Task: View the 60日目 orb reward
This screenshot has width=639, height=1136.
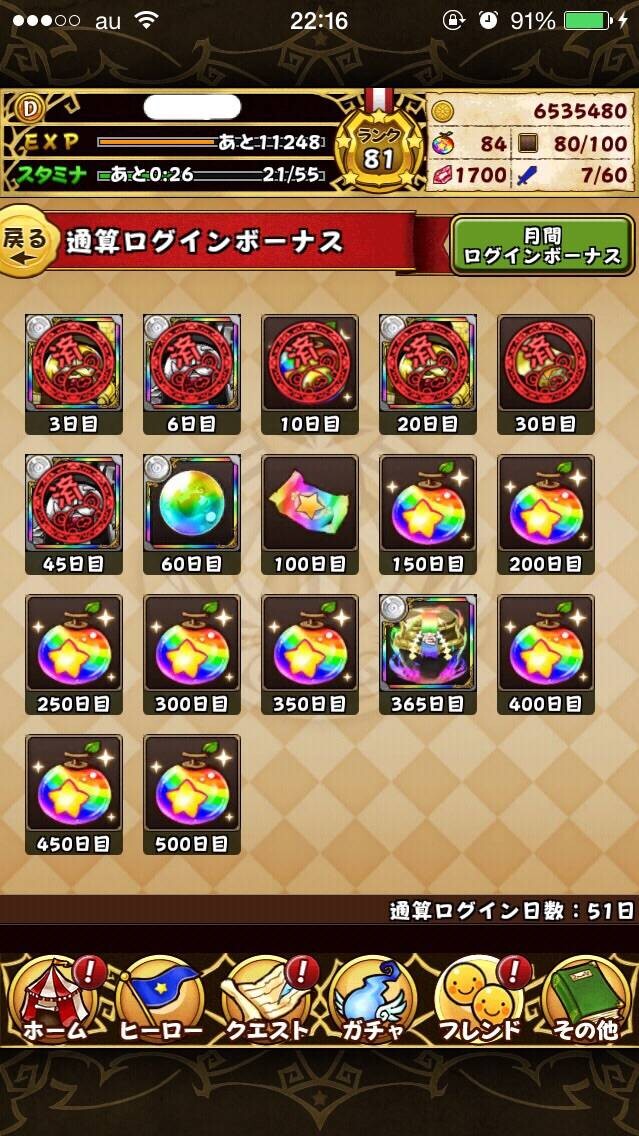Action: click(x=191, y=514)
